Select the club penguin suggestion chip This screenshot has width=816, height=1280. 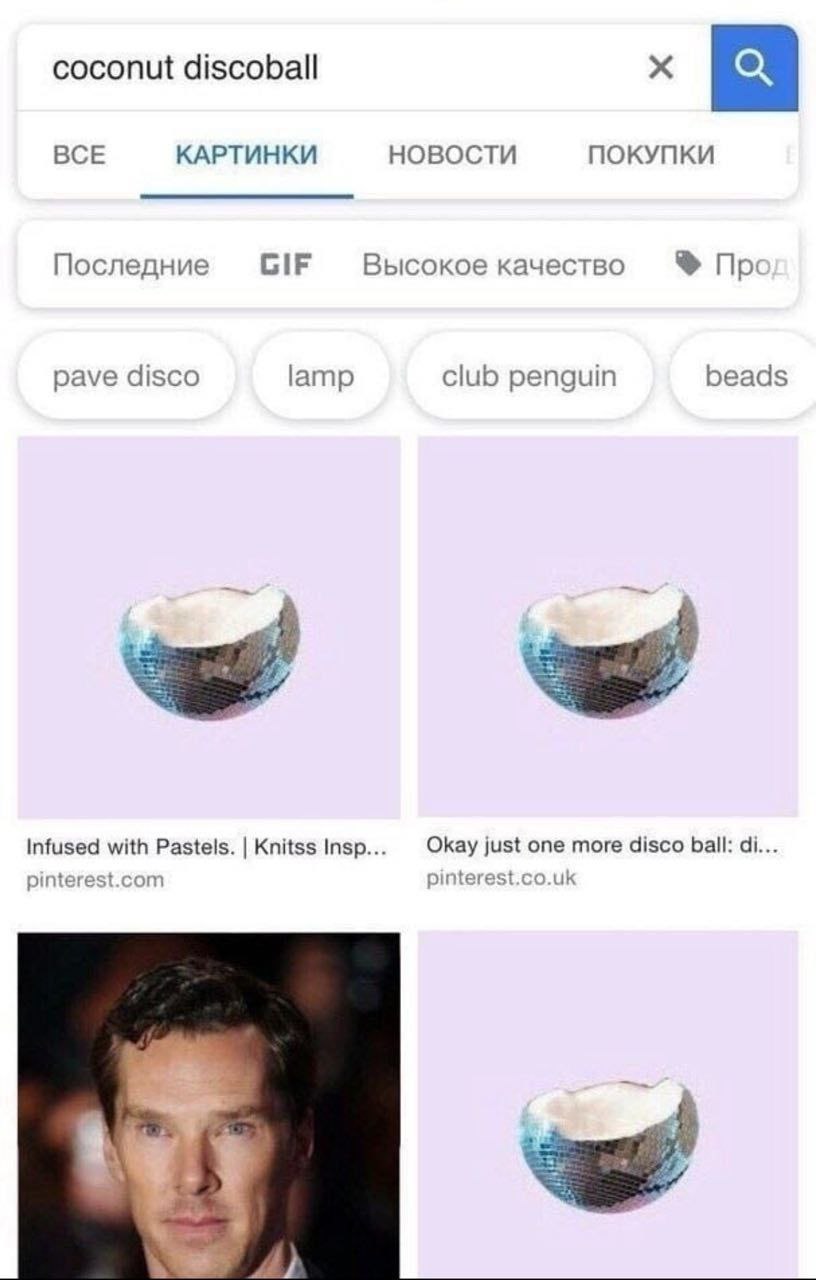529,376
